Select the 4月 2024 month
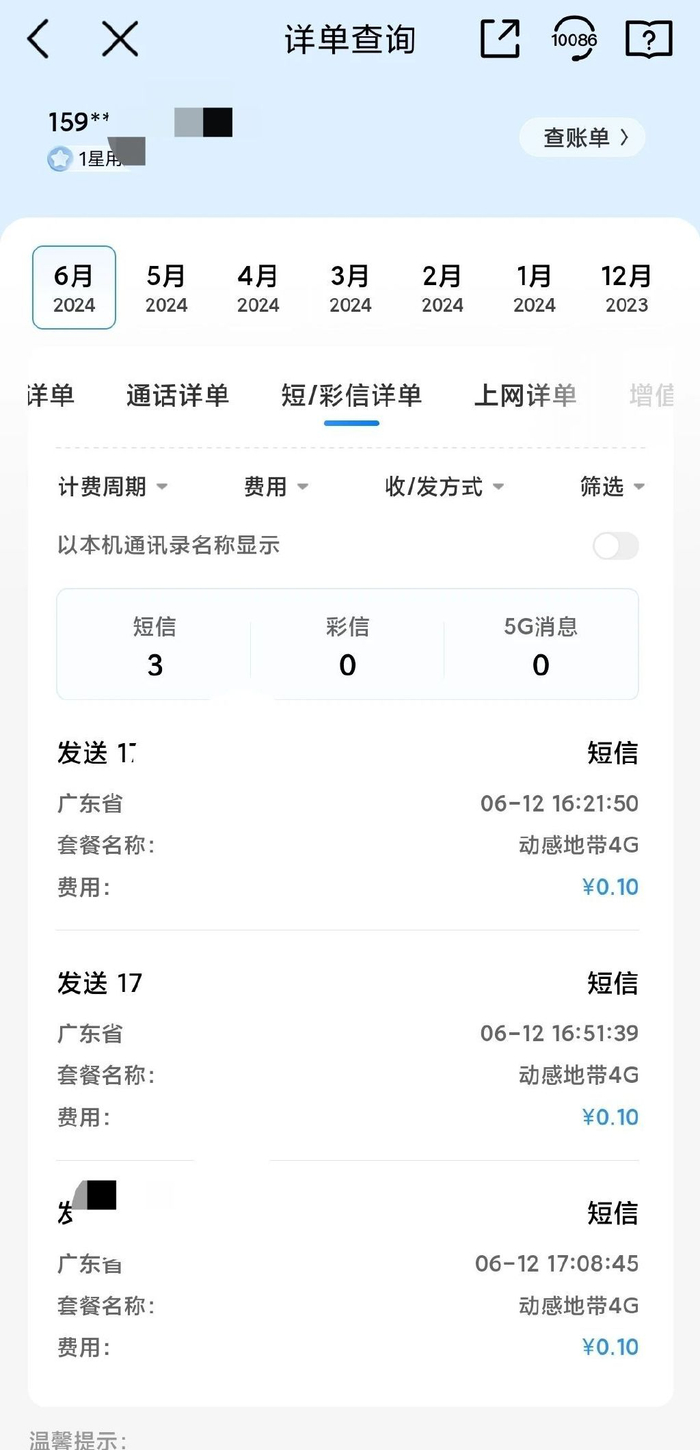Viewport: 700px width, 1450px height. pos(258,288)
